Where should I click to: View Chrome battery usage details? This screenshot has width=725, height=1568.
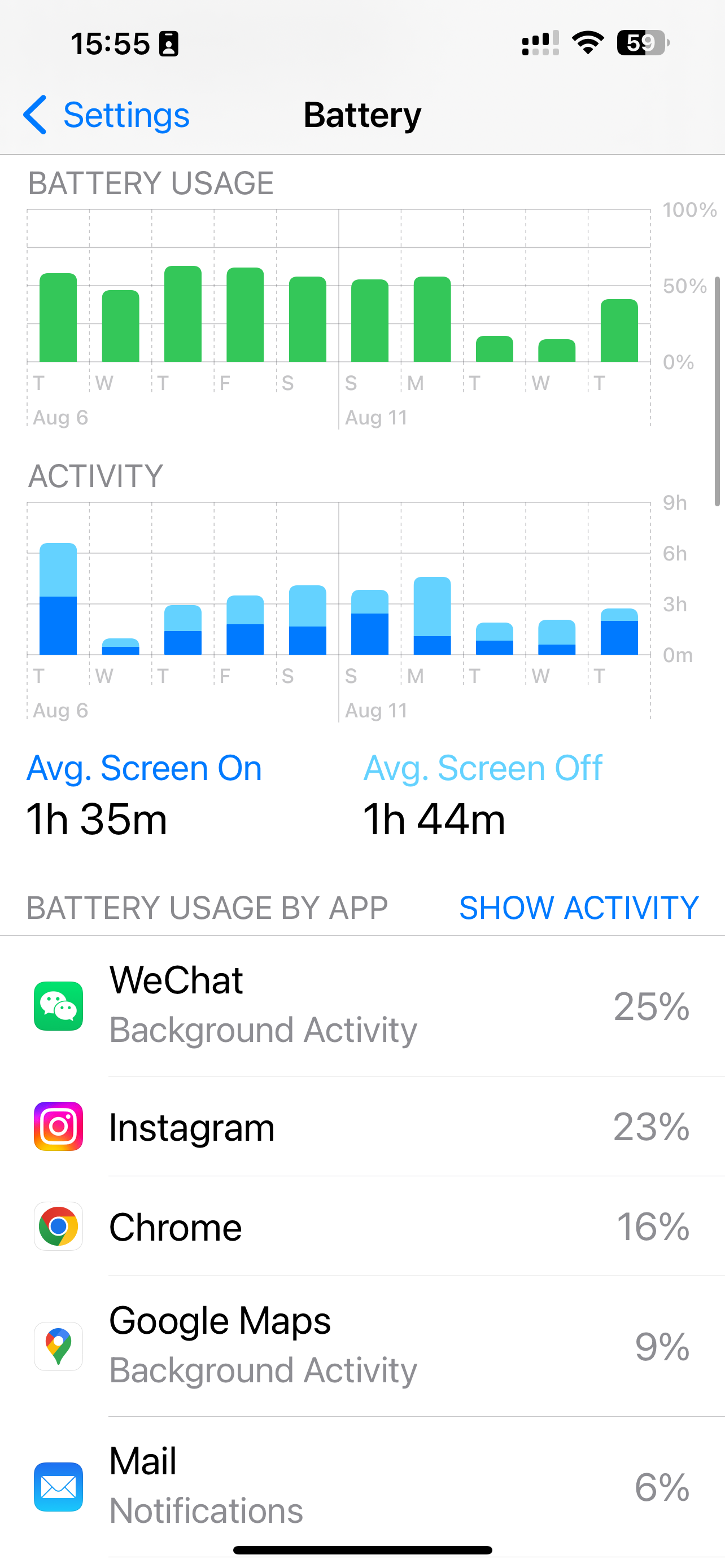(x=362, y=1226)
